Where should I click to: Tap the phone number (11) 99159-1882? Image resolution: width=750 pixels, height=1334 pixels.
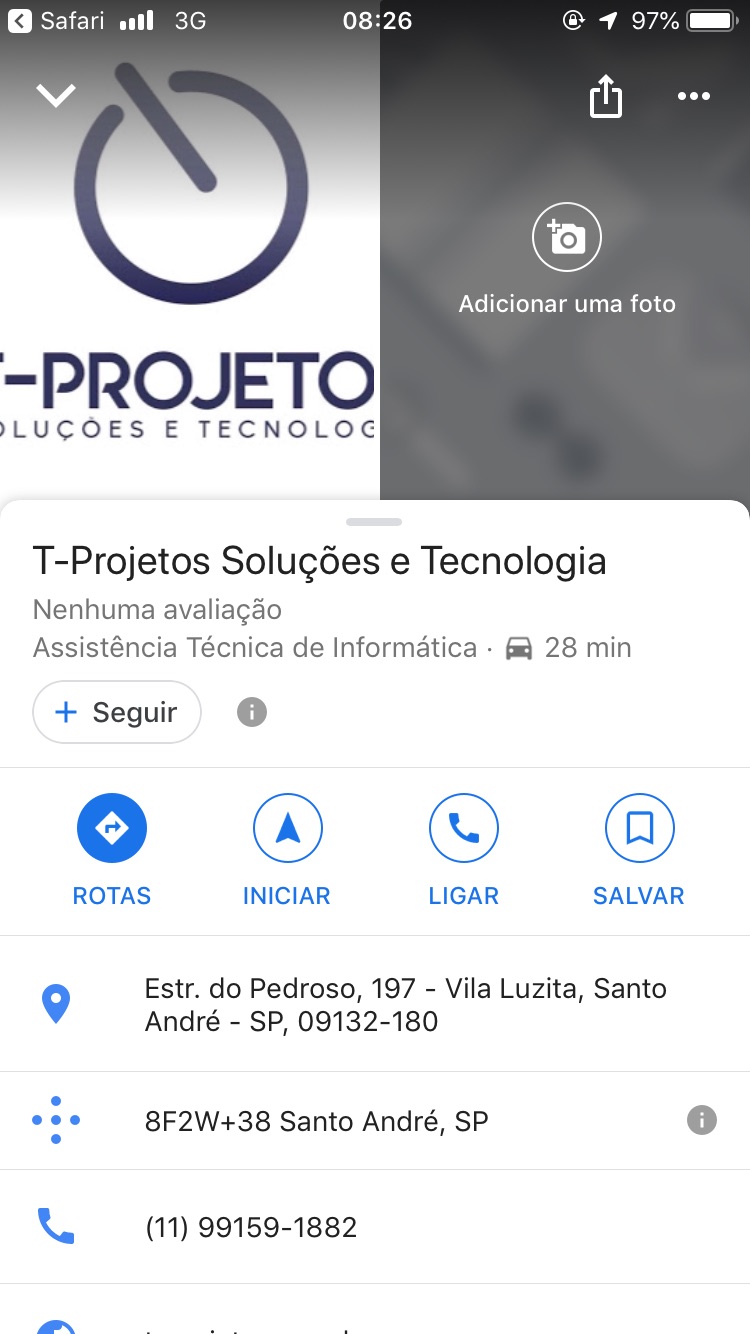[251, 1227]
